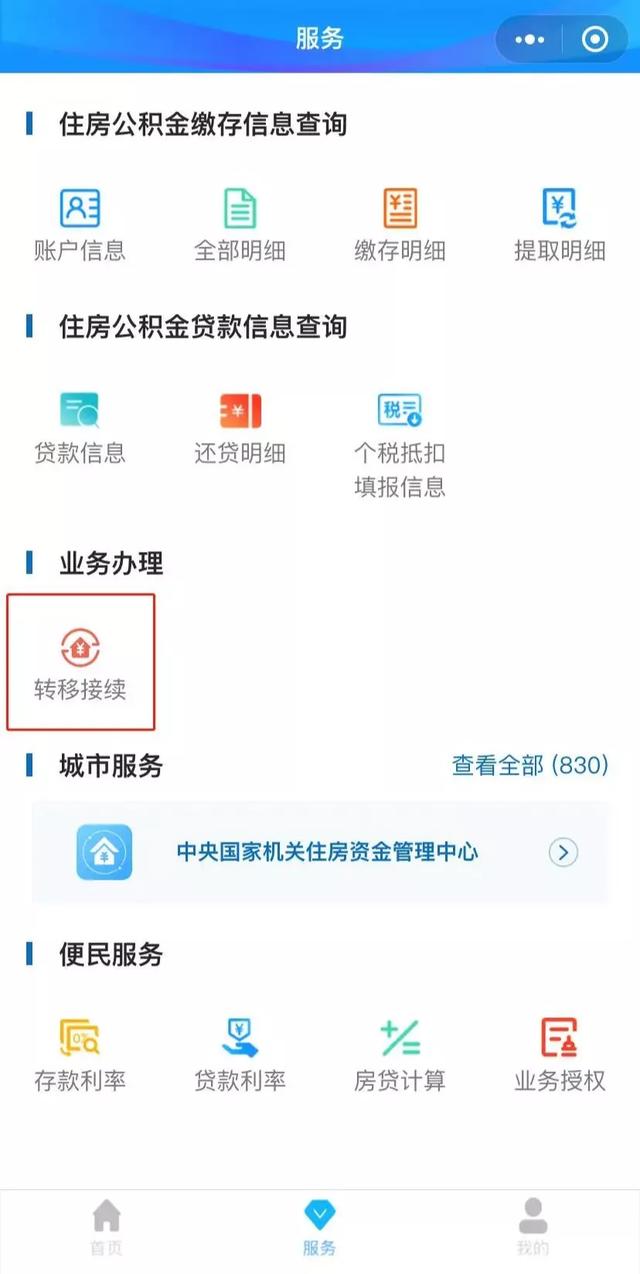This screenshot has height=1274, width=640.
Task: Open 账户信息 account info
Action: 80,224
